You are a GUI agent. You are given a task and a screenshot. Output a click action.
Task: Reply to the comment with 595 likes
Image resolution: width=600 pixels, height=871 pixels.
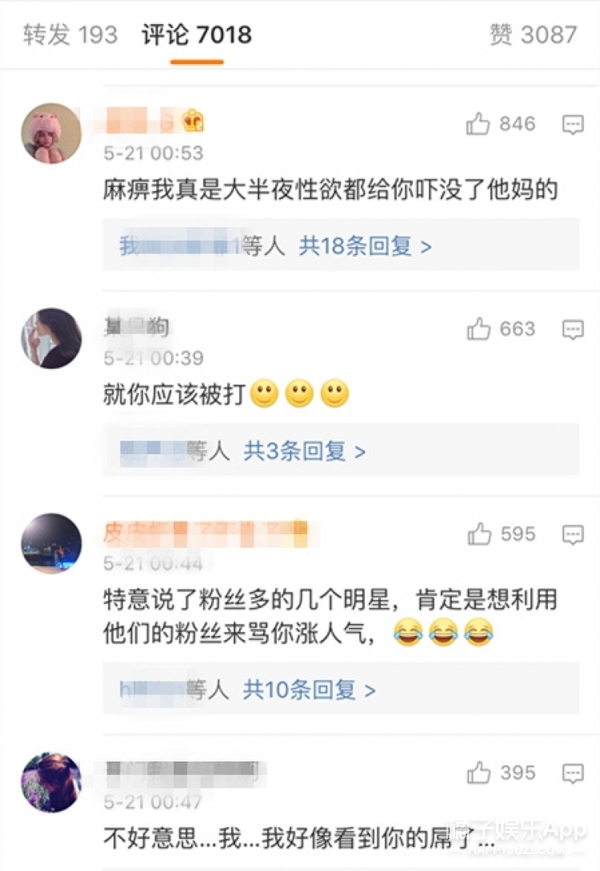(x=572, y=534)
